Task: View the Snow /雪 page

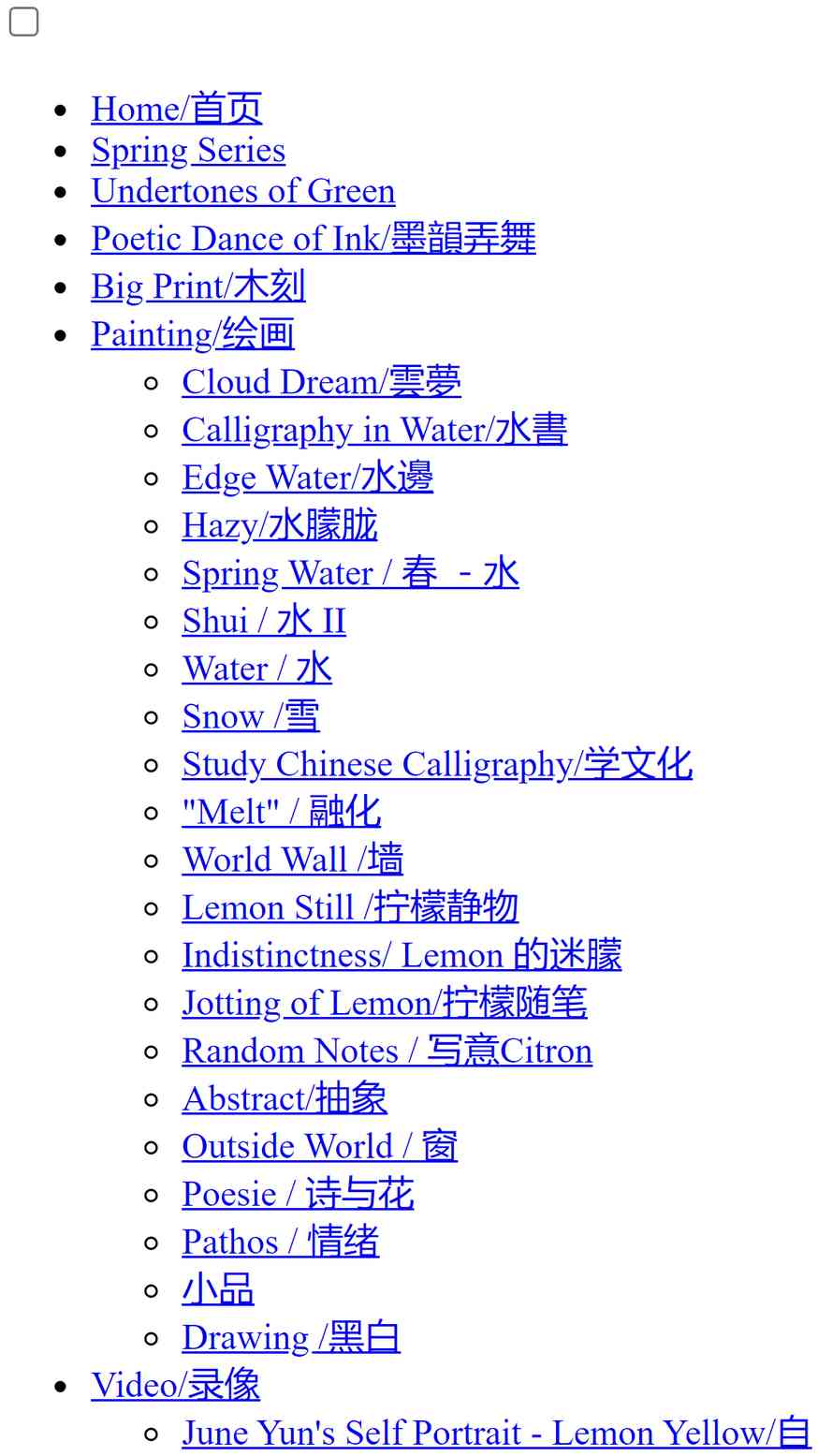Action: pos(251,715)
